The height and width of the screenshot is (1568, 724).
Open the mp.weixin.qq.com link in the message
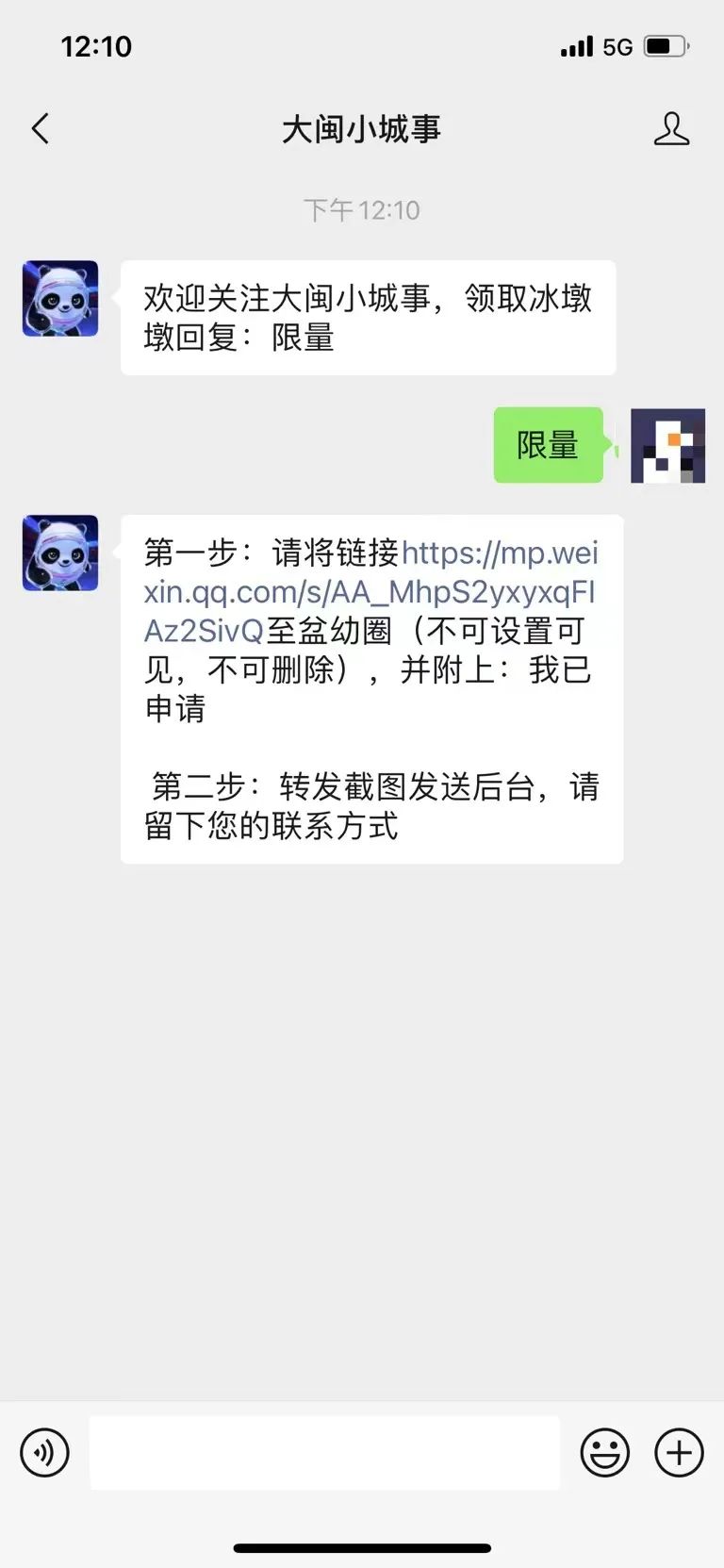370,592
